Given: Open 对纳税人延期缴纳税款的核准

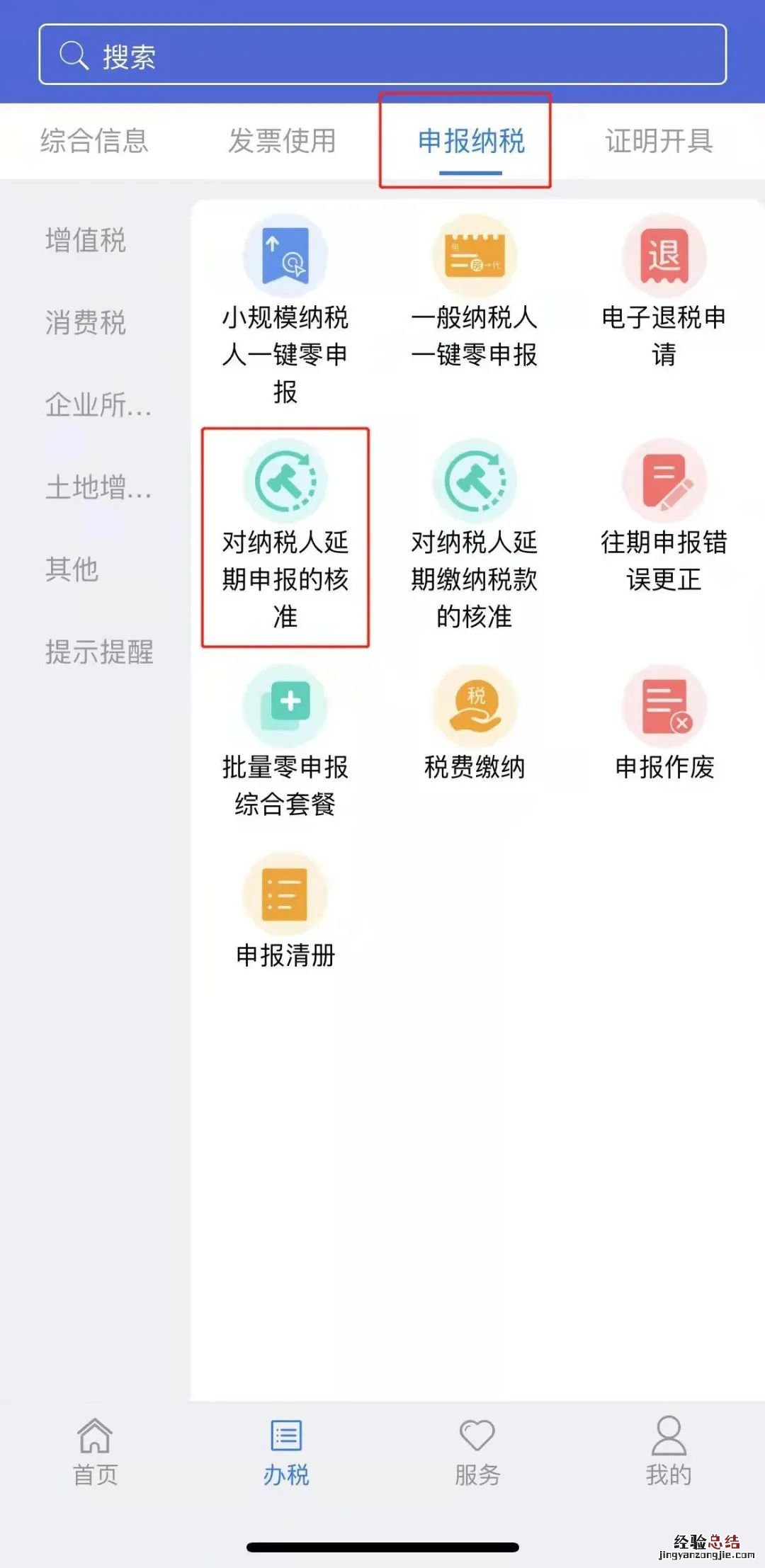Looking at the screenshot, I should tap(475, 537).
